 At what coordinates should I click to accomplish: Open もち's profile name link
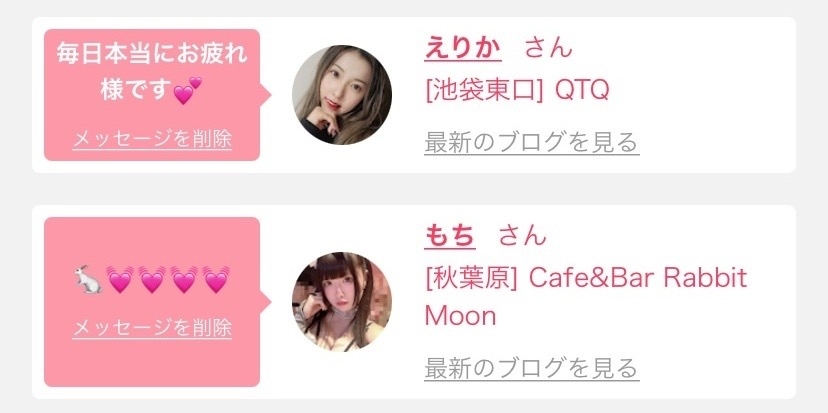click(x=450, y=236)
